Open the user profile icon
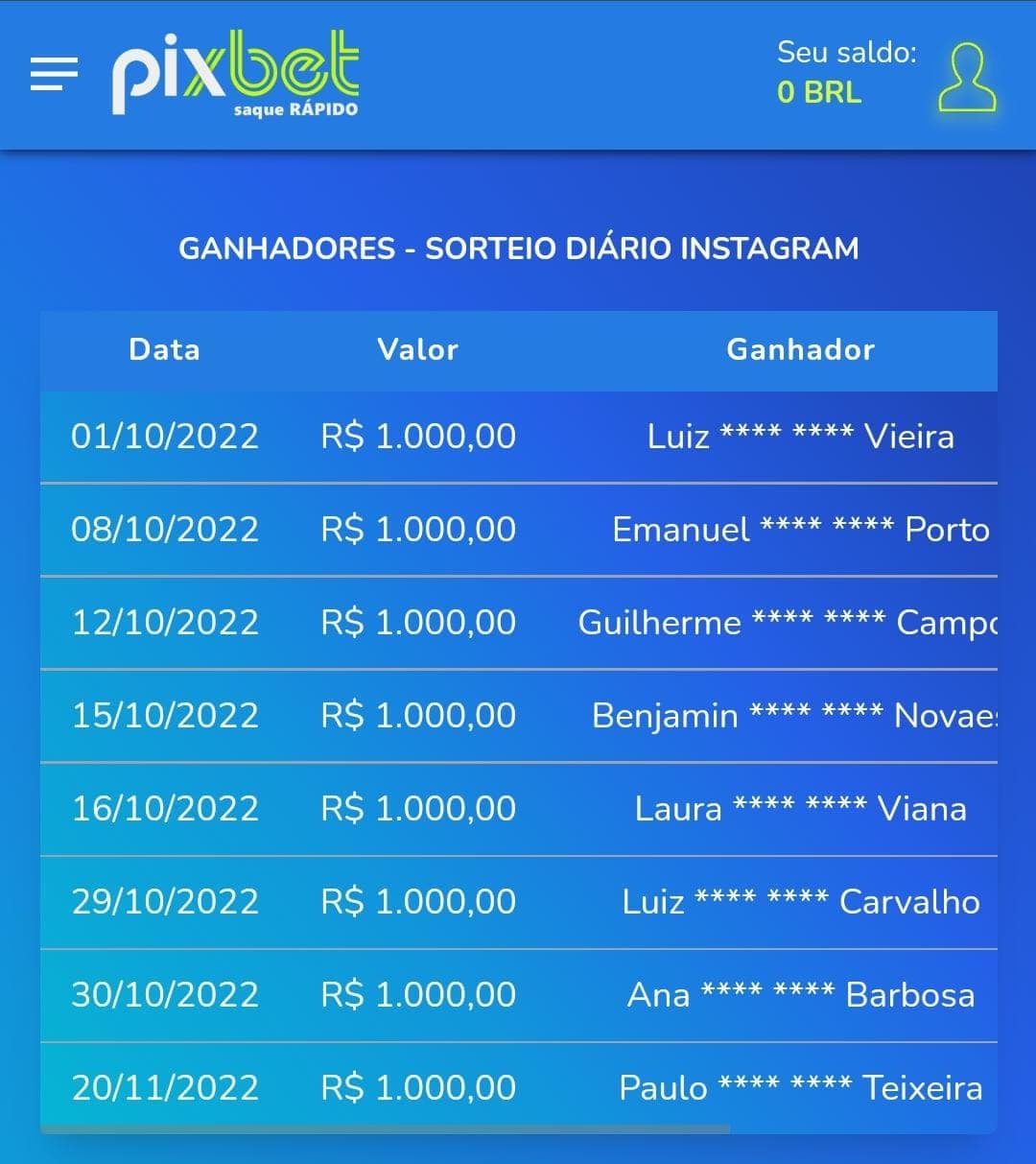This screenshot has width=1036, height=1164. pyautogui.click(x=967, y=77)
